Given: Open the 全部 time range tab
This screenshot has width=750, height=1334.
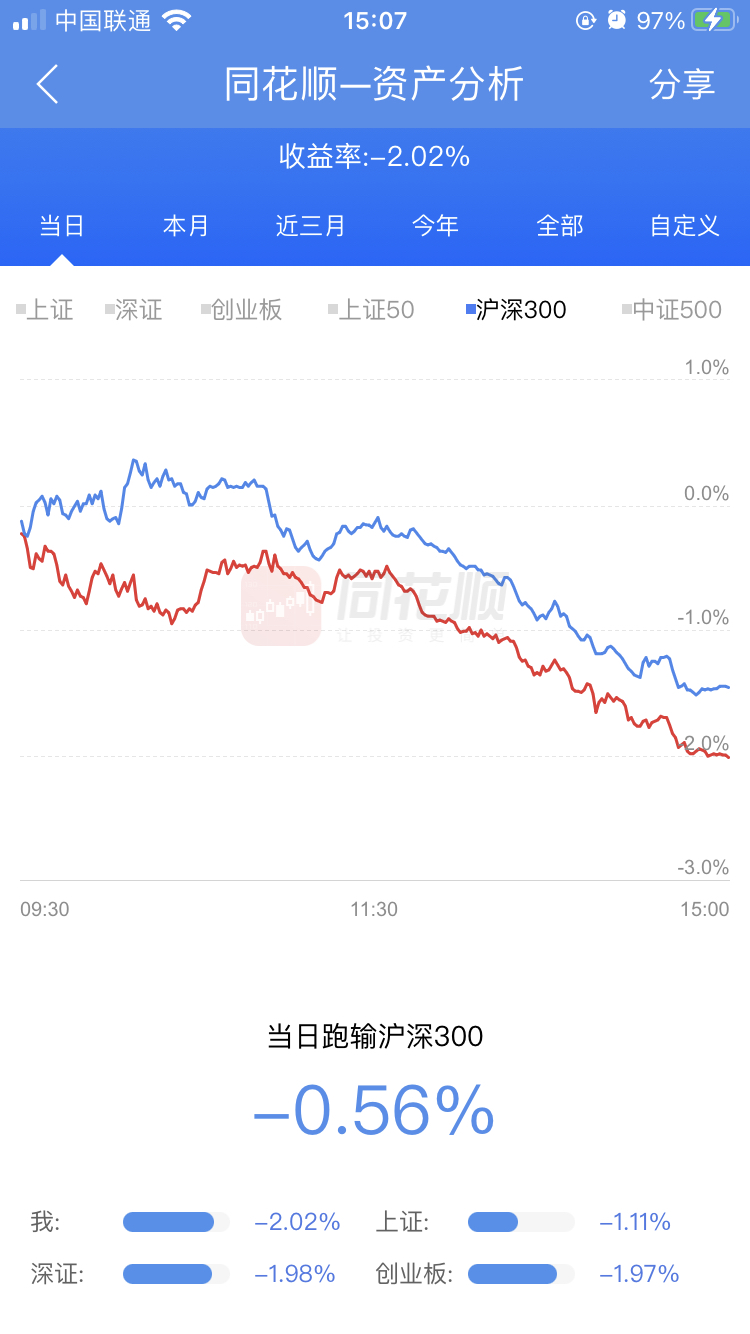Looking at the screenshot, I should (x=560, y=226).
